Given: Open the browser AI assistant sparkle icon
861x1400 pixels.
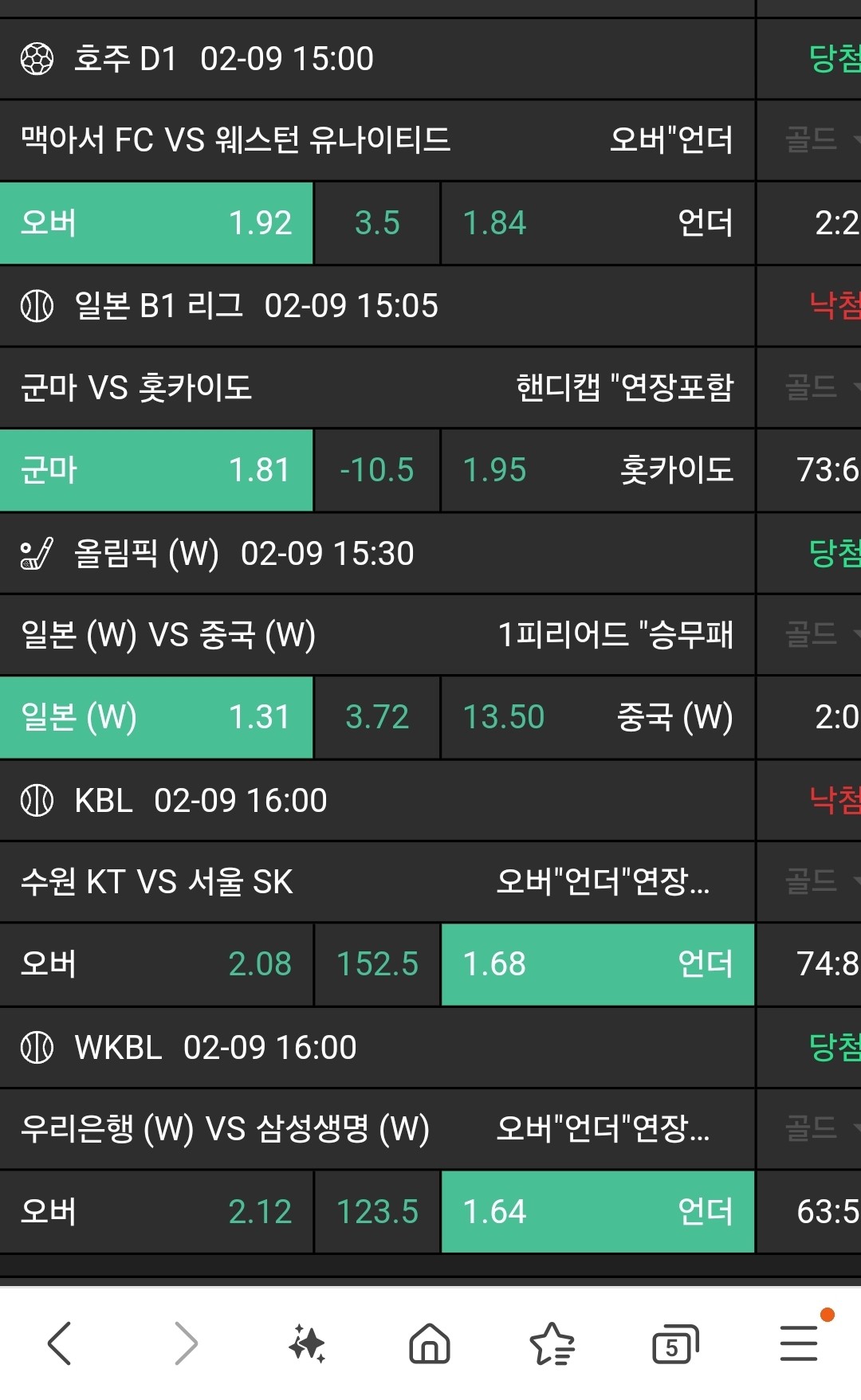Looking at the screenshot, I should coord(307,1343).
